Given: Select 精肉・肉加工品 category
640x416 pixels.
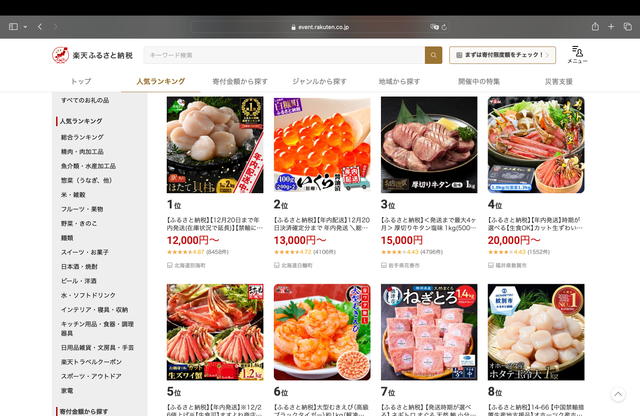Looking at the screenshot, I should 84,151.
